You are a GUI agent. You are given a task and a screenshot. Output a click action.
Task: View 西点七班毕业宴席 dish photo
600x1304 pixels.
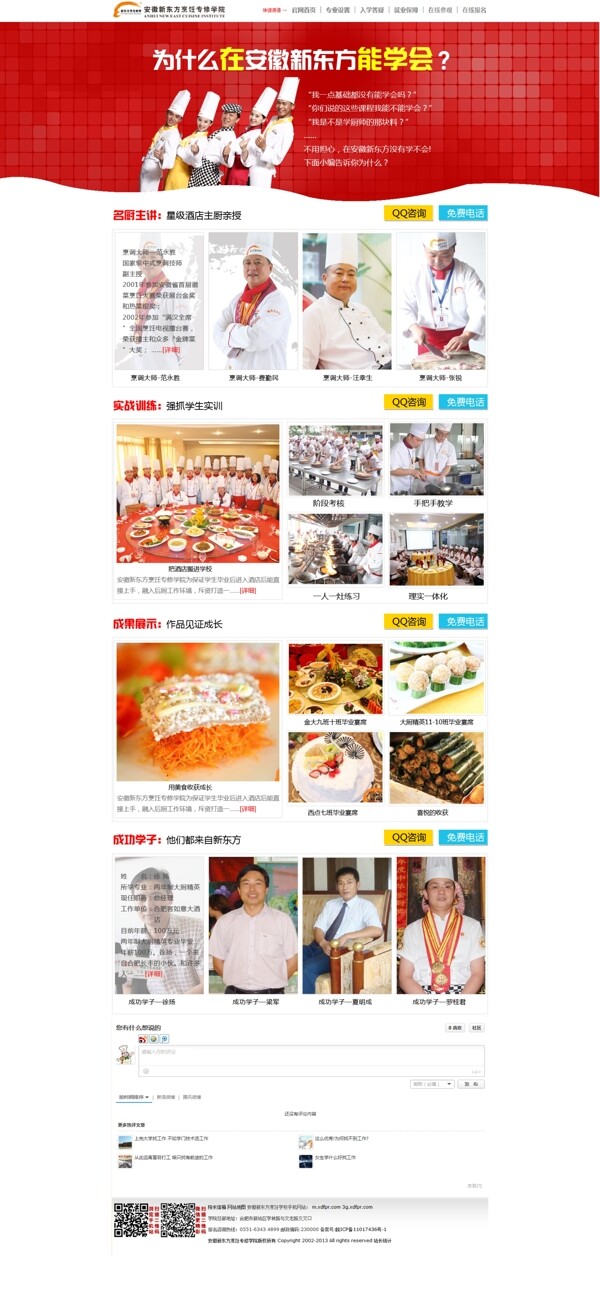pyautogui.click(x=335, y=768)
